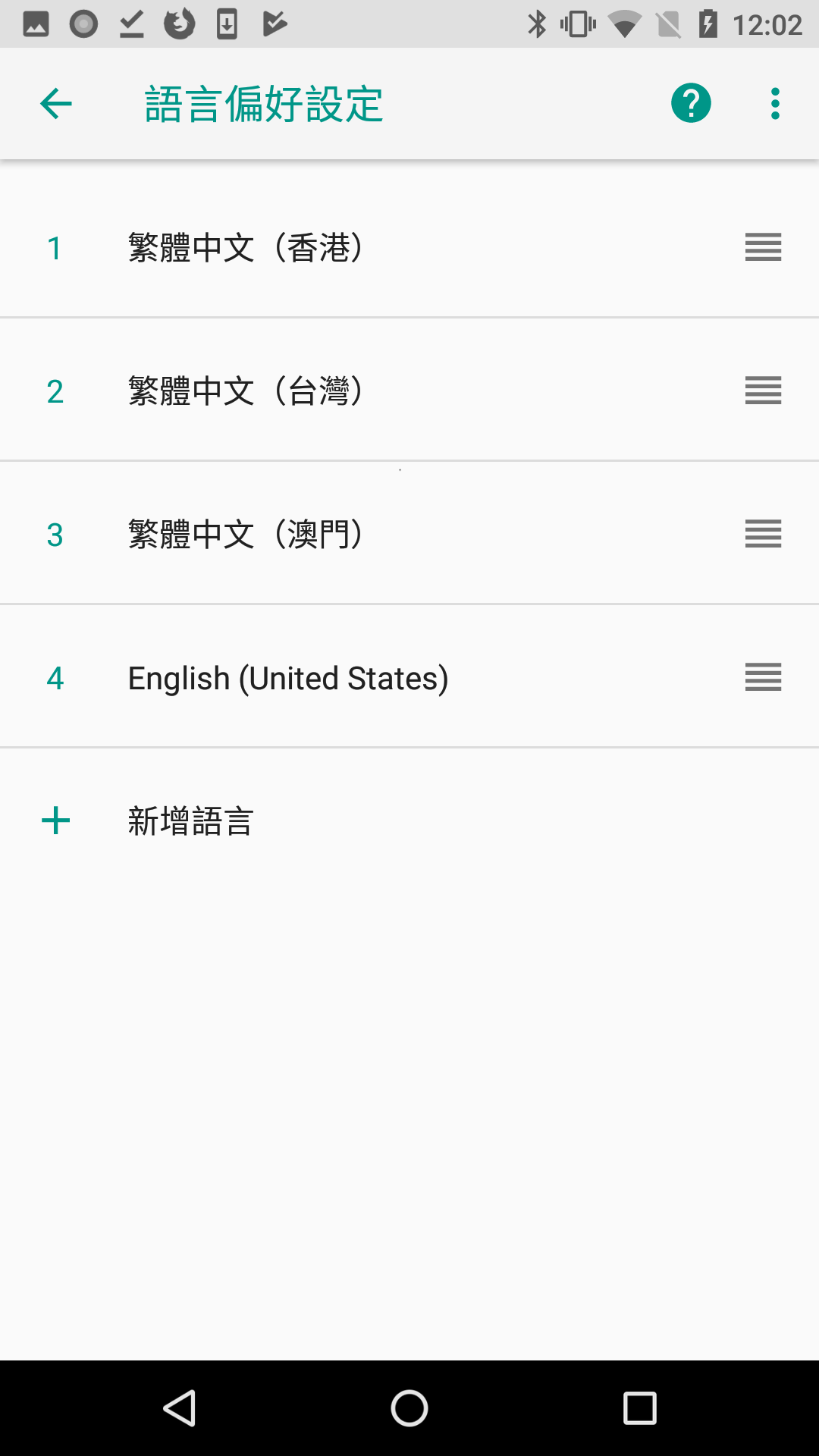Tap drag handle beside 繁體中文（香港）
This screenshot has width=819, height=1456.
(x=763, y=247)
